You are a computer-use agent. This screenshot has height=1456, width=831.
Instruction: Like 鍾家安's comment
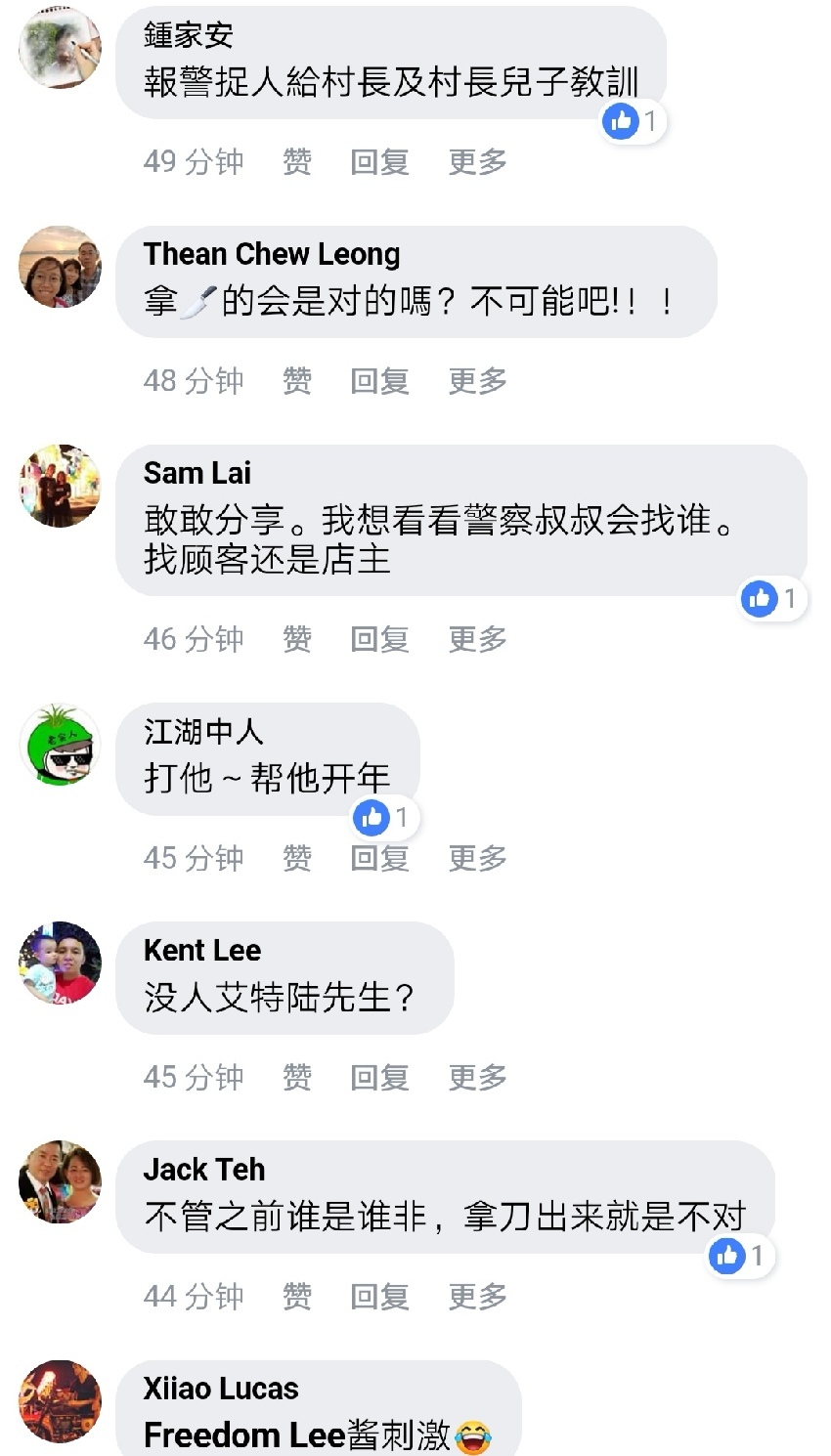coord(296,161)
